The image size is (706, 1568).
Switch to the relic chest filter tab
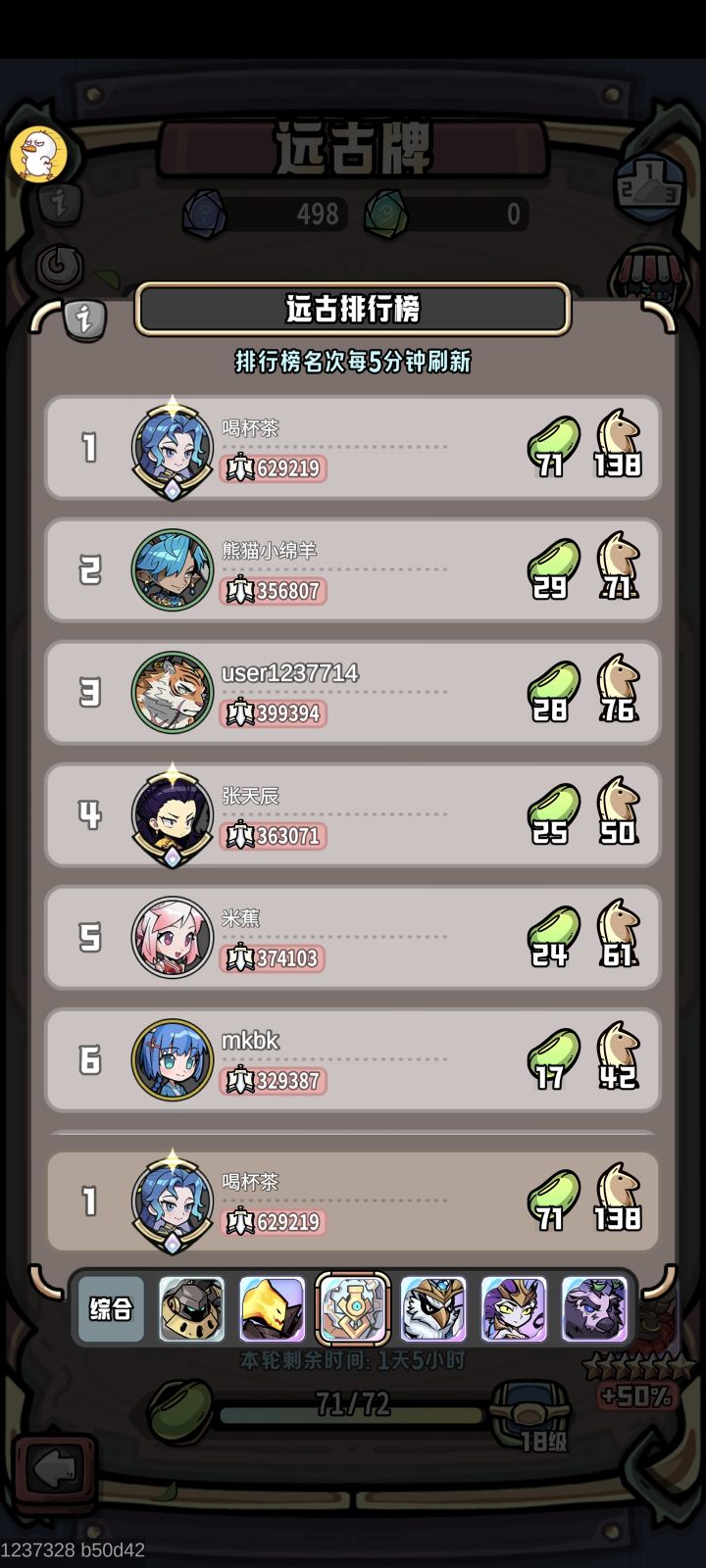click(352, 1310)
